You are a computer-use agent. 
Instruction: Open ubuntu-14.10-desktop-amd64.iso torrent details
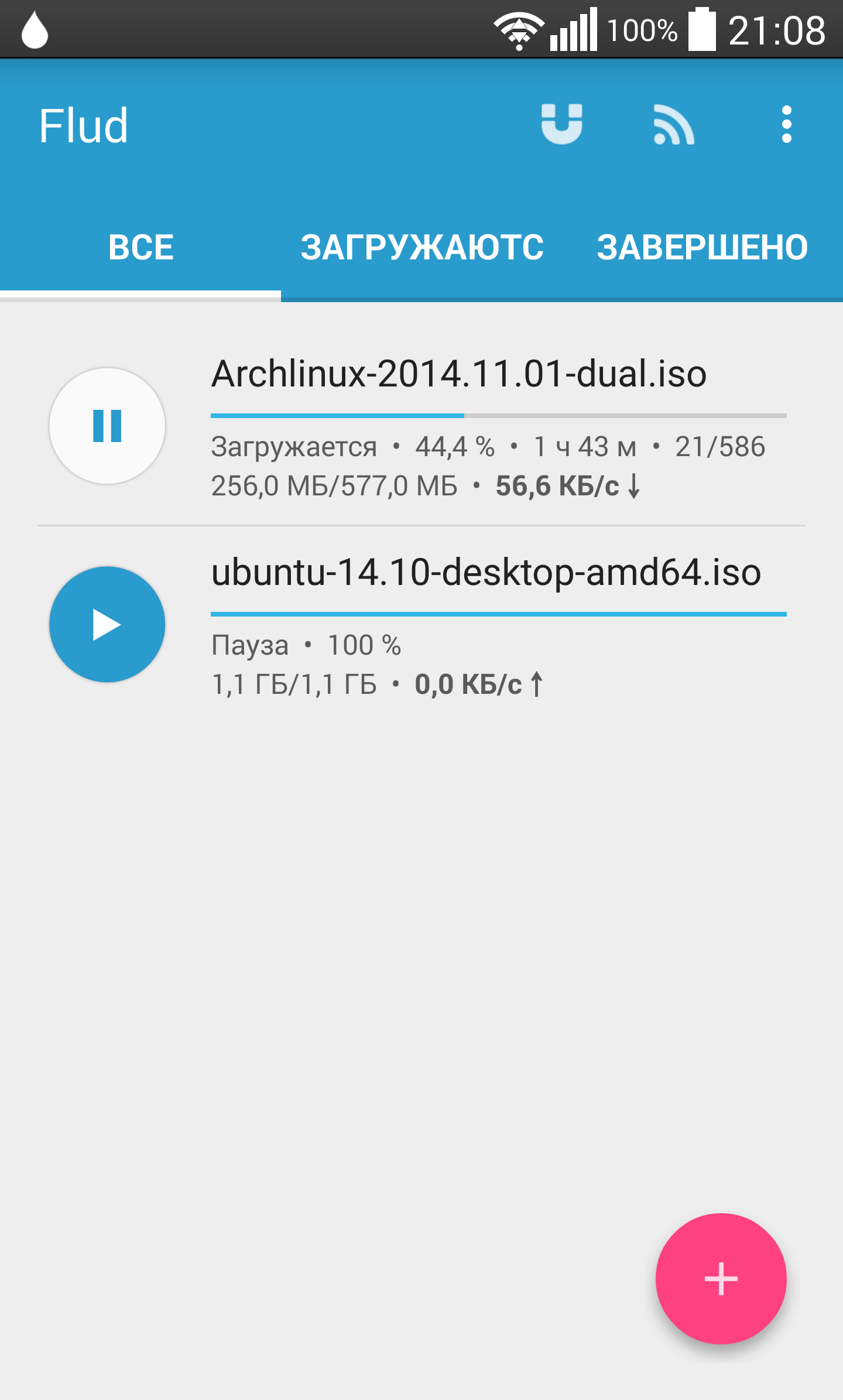click(421, 625)
